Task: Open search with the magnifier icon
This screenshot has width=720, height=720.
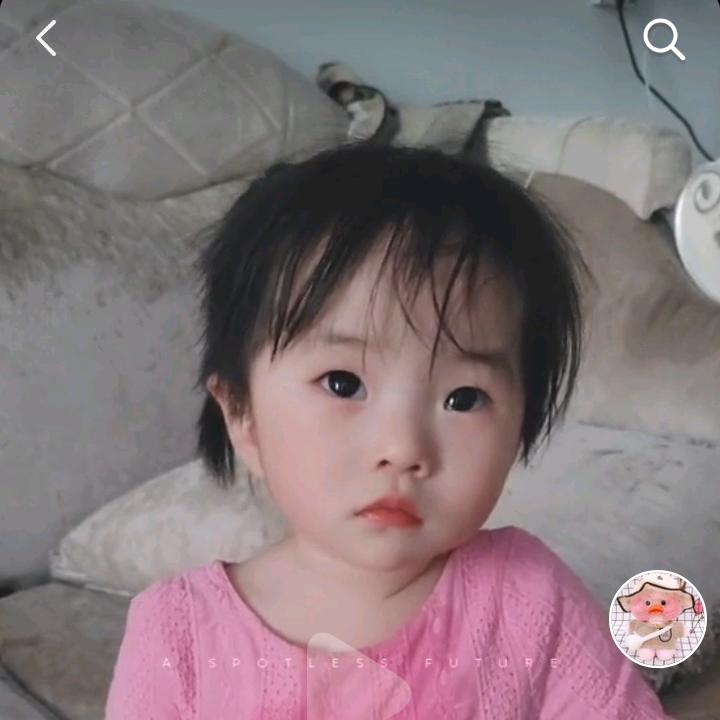Action: pos(663,40)
